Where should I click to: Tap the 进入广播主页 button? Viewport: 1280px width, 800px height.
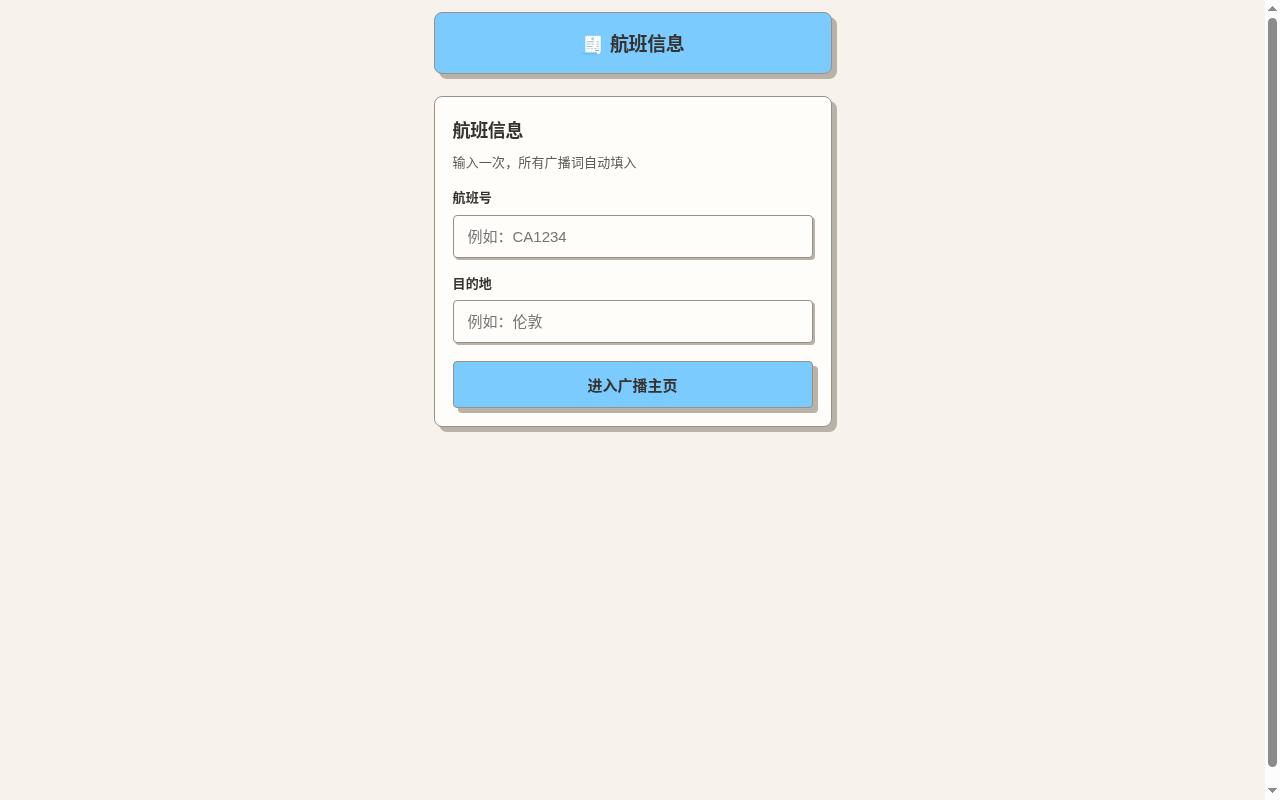(633, 385)
